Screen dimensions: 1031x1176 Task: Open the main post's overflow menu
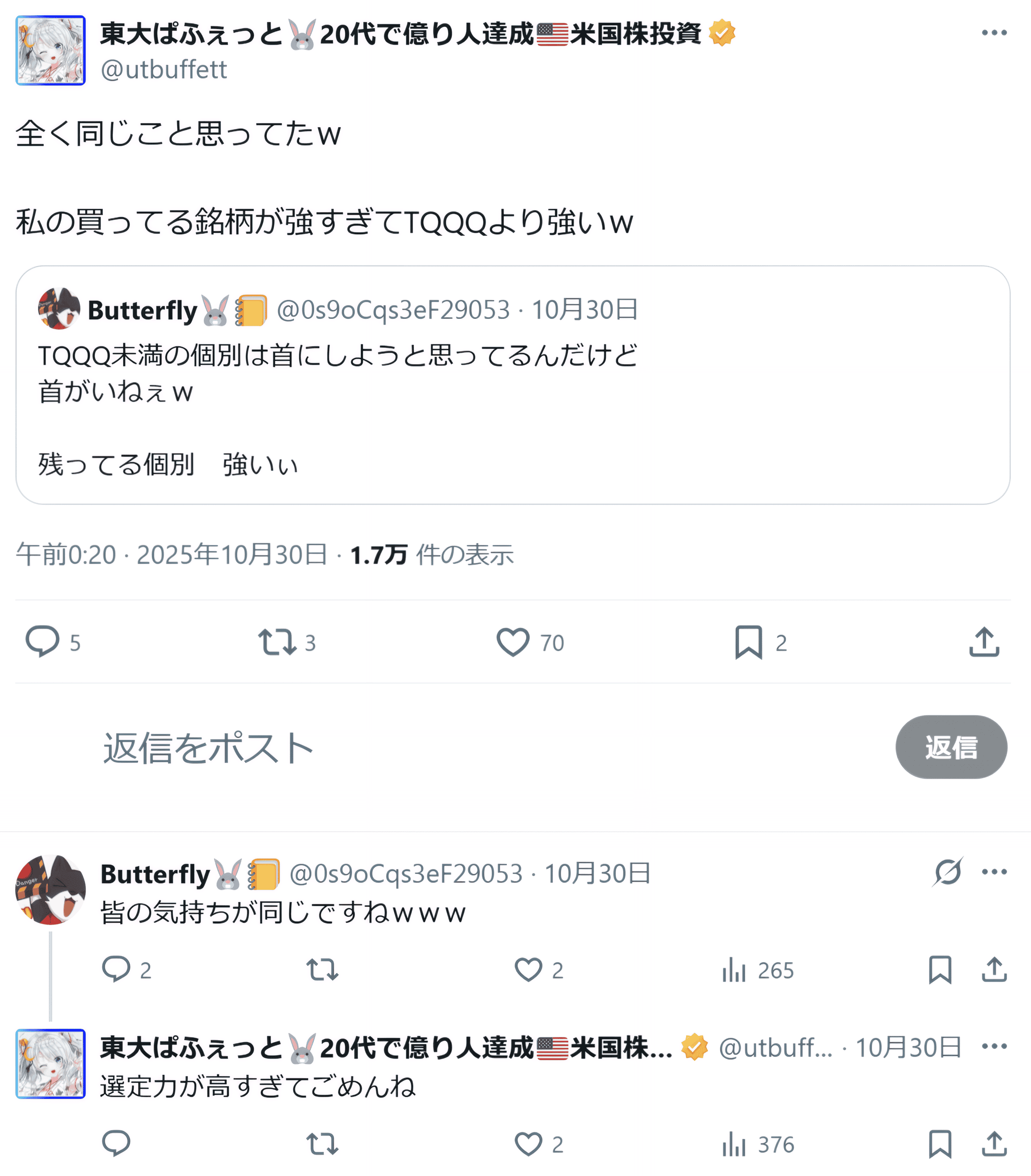tap(994, 33)
